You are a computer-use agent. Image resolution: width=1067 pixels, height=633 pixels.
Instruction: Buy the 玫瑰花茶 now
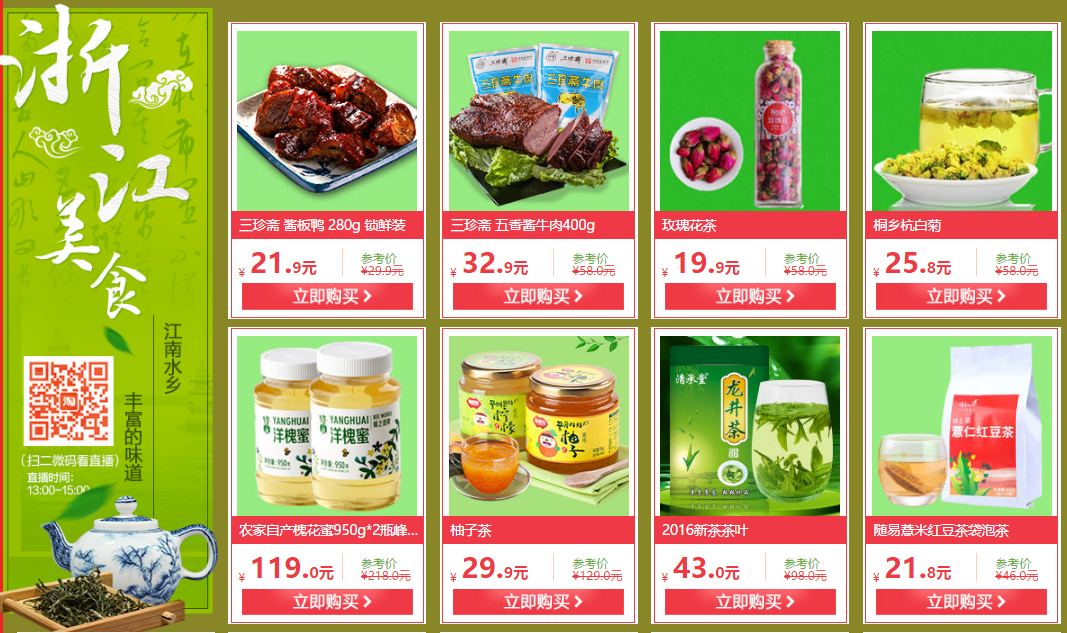coord(750,296)
